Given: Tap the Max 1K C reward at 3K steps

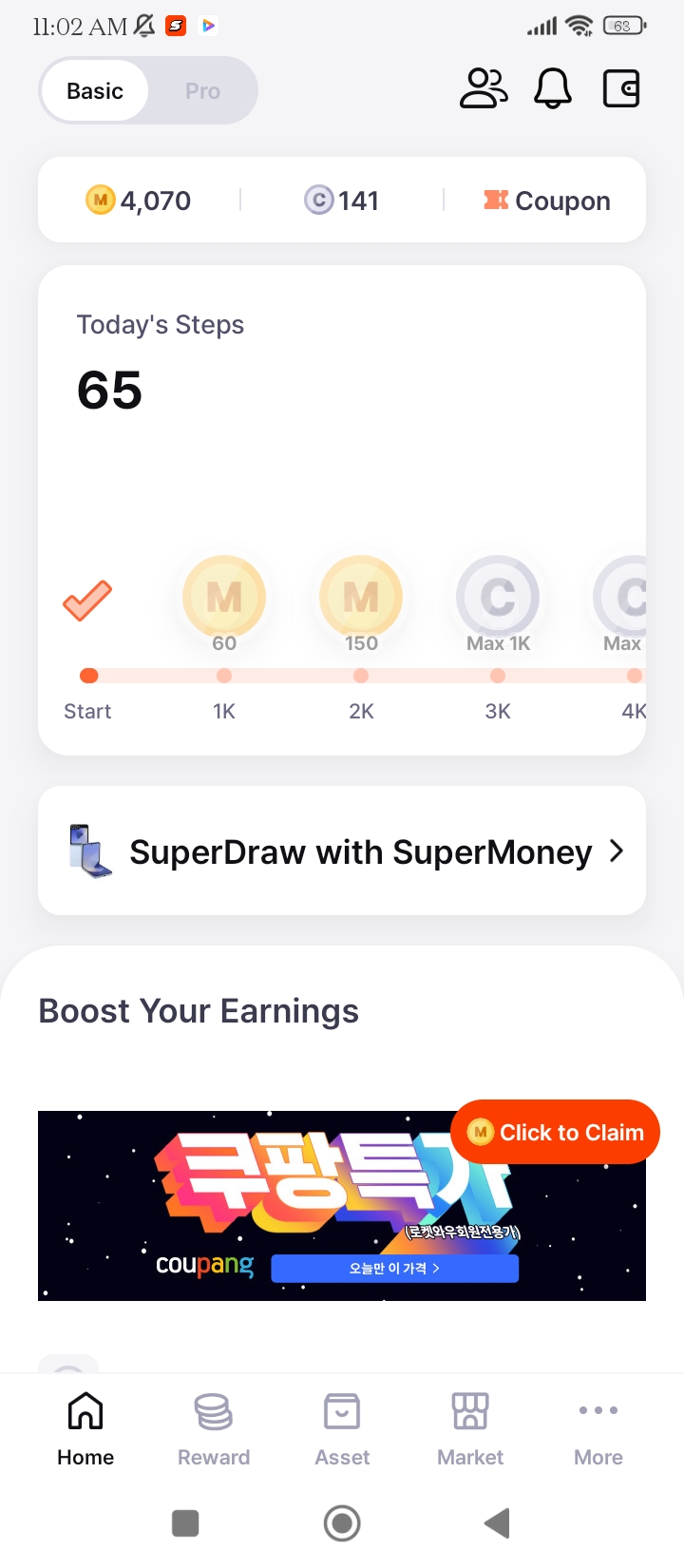Looking at the screenshot, I should click(498, 599).
